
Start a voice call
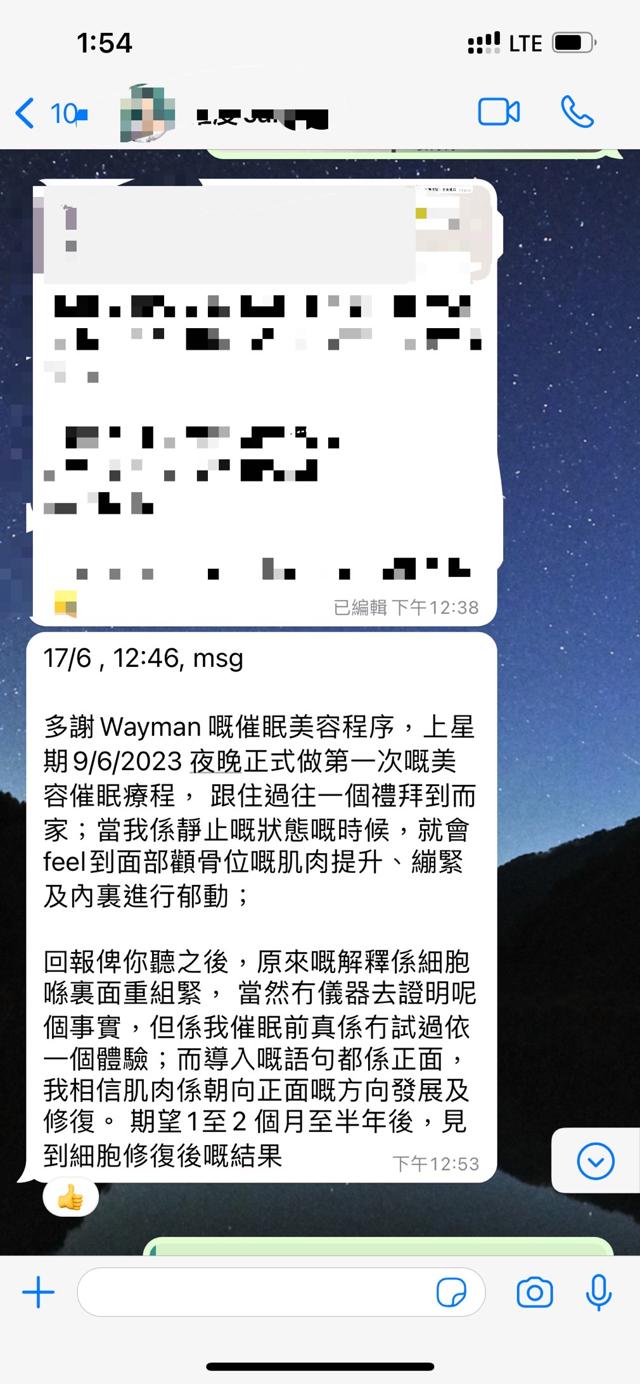577,112
